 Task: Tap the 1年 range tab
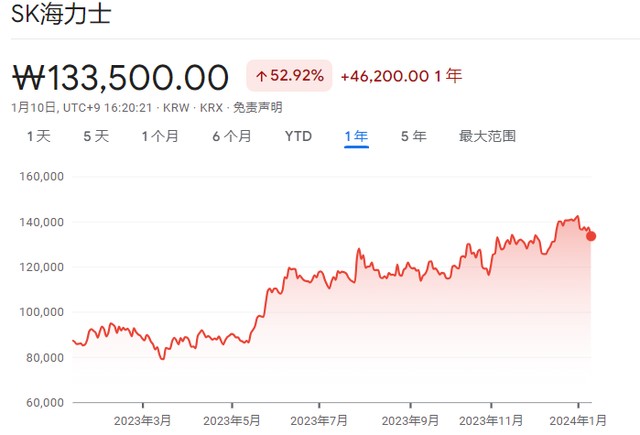click(356, 136)
